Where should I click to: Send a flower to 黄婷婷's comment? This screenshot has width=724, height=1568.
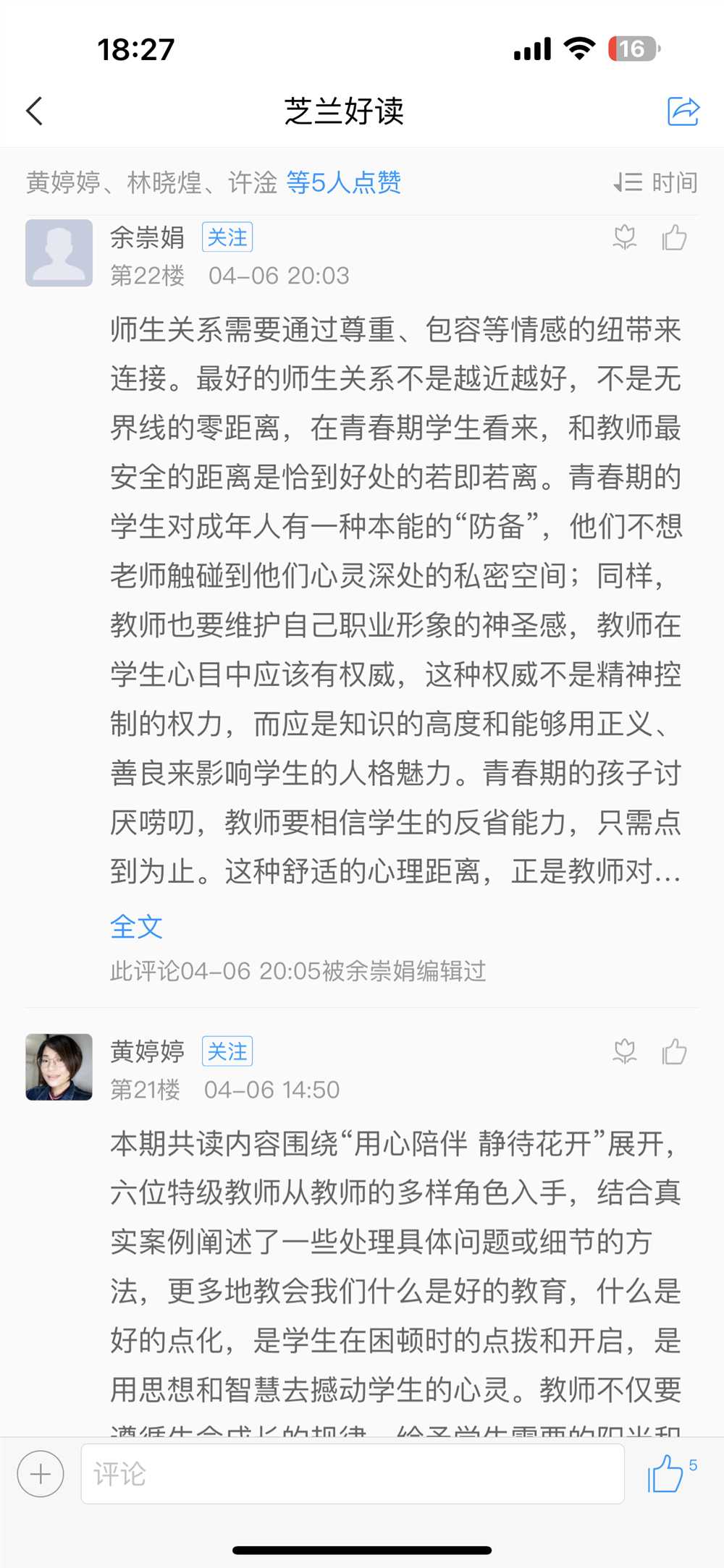pyautogui.click(x=624, y=1051)
